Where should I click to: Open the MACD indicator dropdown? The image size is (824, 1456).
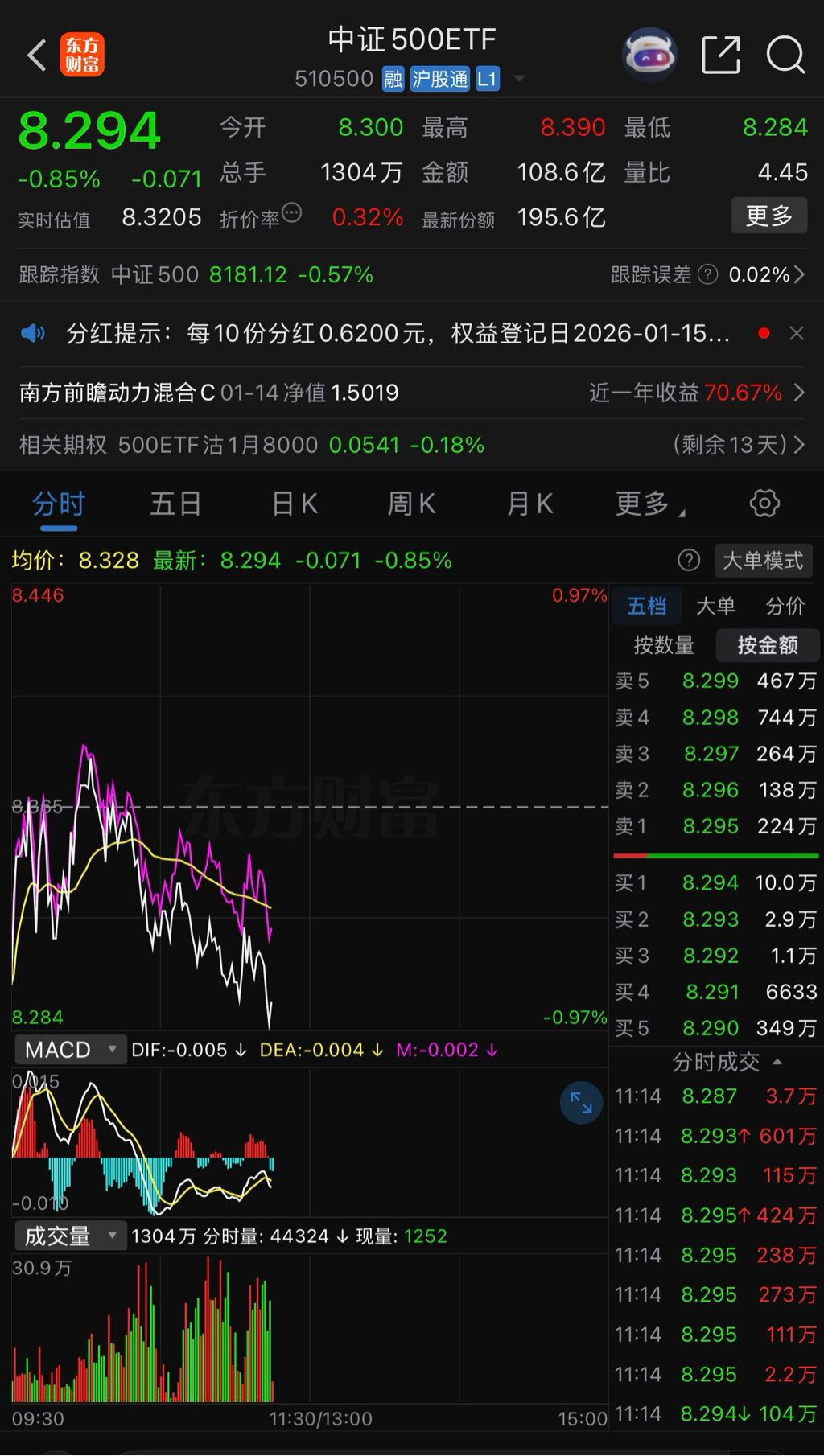(x=71, y=1050)
